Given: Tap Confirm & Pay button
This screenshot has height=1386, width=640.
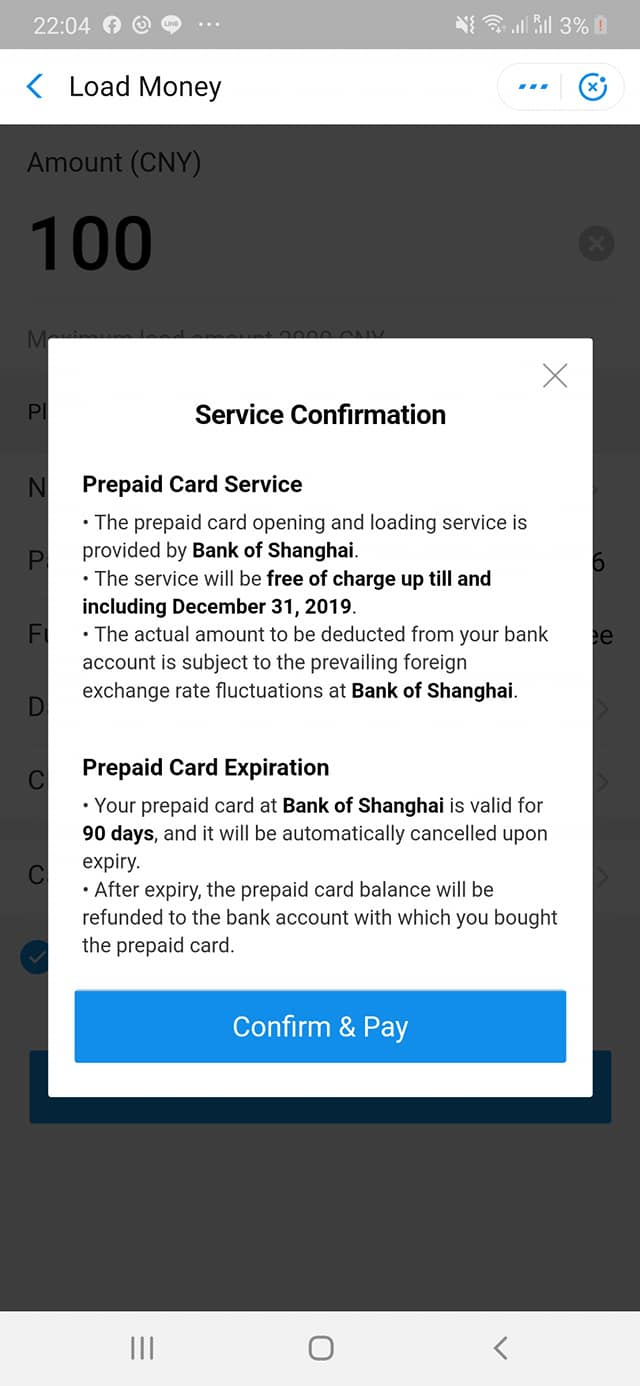Looking at the screenshot, I should click(x=320, y=1026).
